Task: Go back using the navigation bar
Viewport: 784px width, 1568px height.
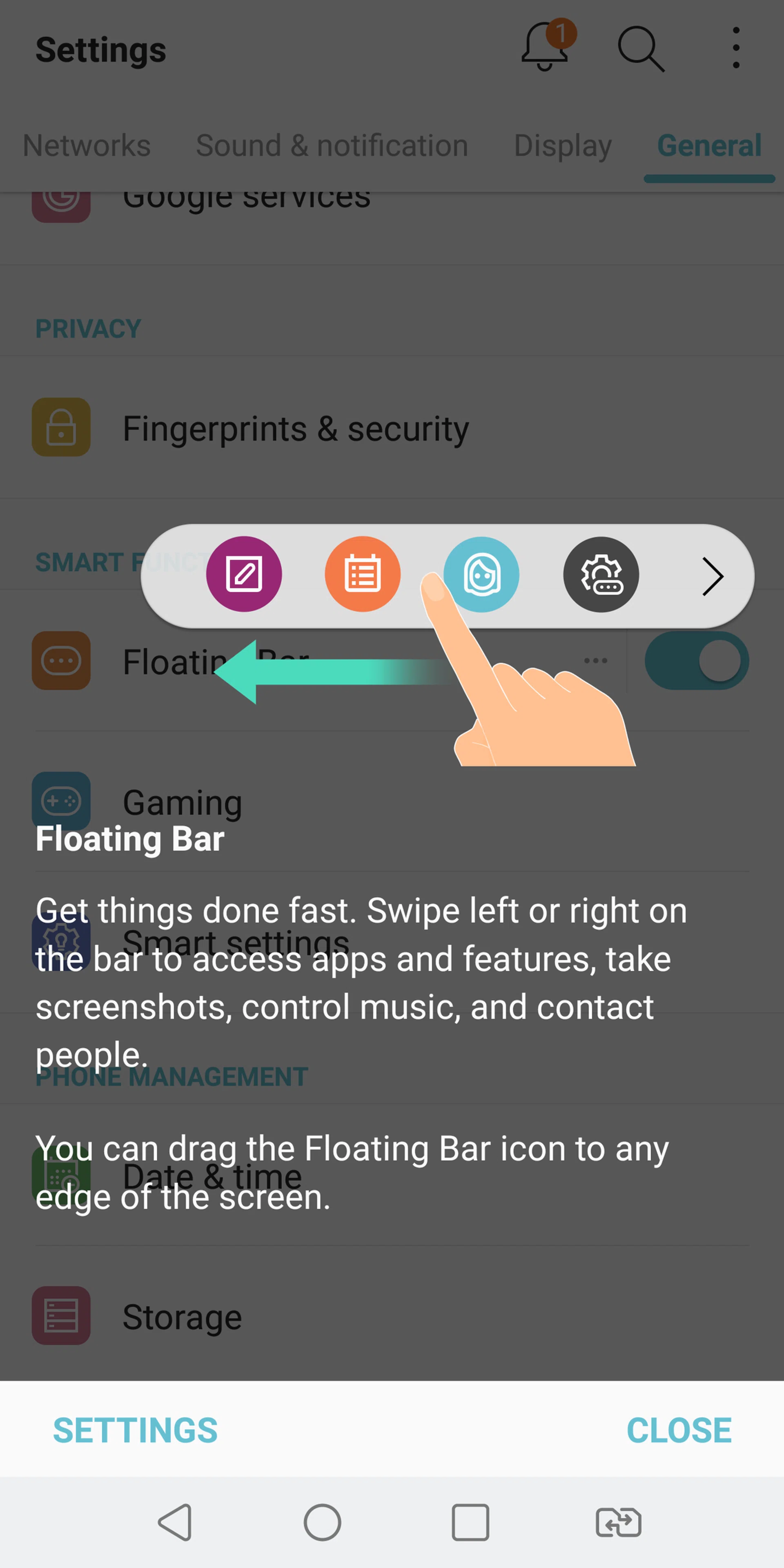Action: pos(175,1522)
